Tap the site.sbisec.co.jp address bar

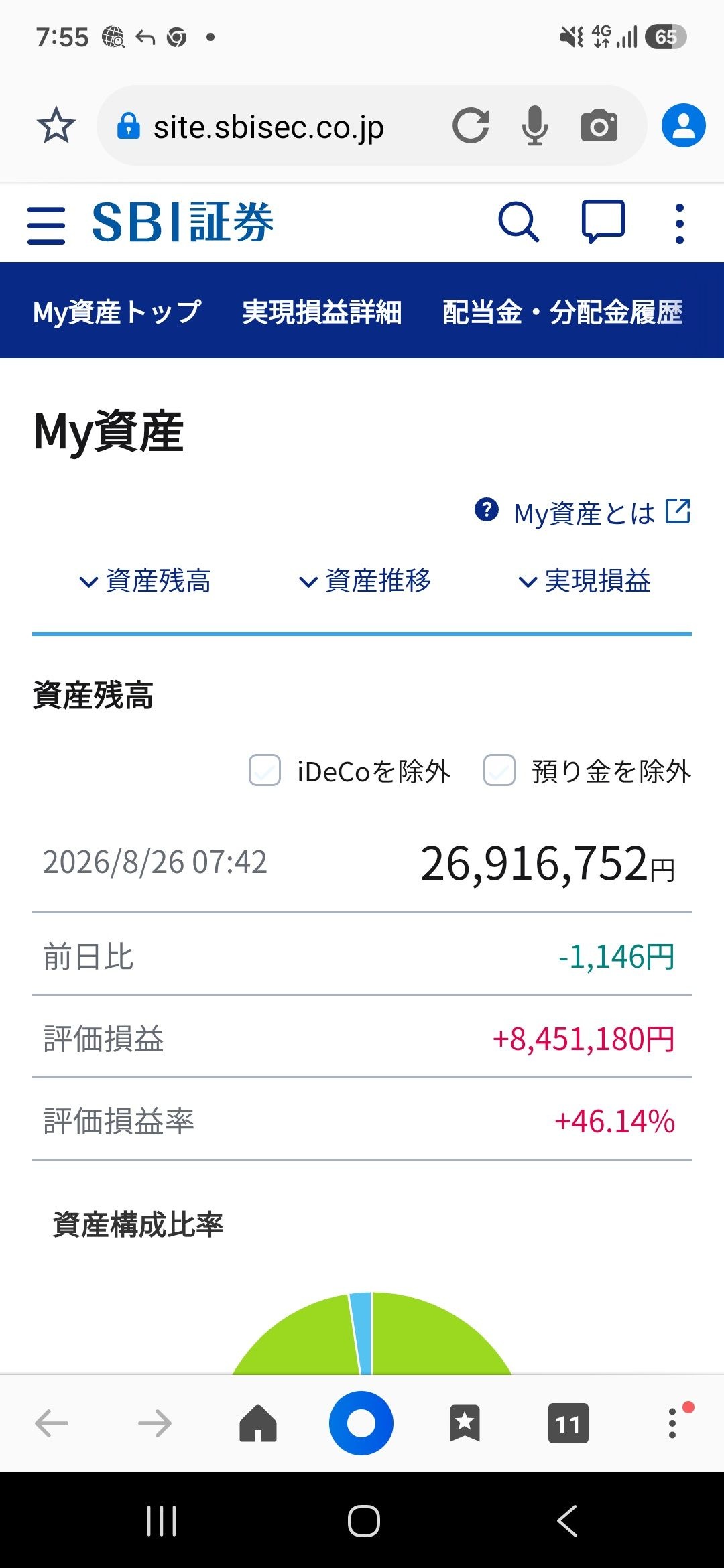(x=268, y=126)
